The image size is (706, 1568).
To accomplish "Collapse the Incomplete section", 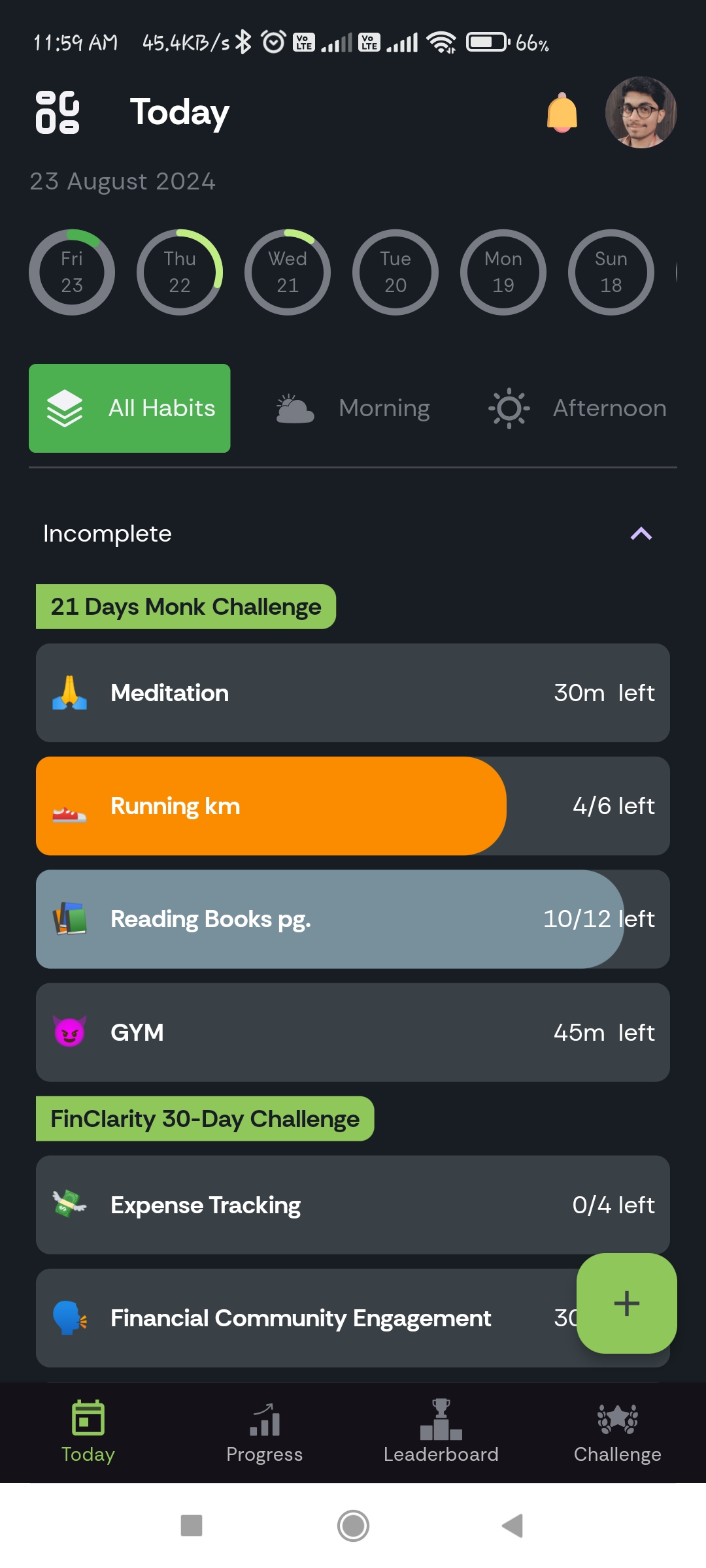I will 641,534.
